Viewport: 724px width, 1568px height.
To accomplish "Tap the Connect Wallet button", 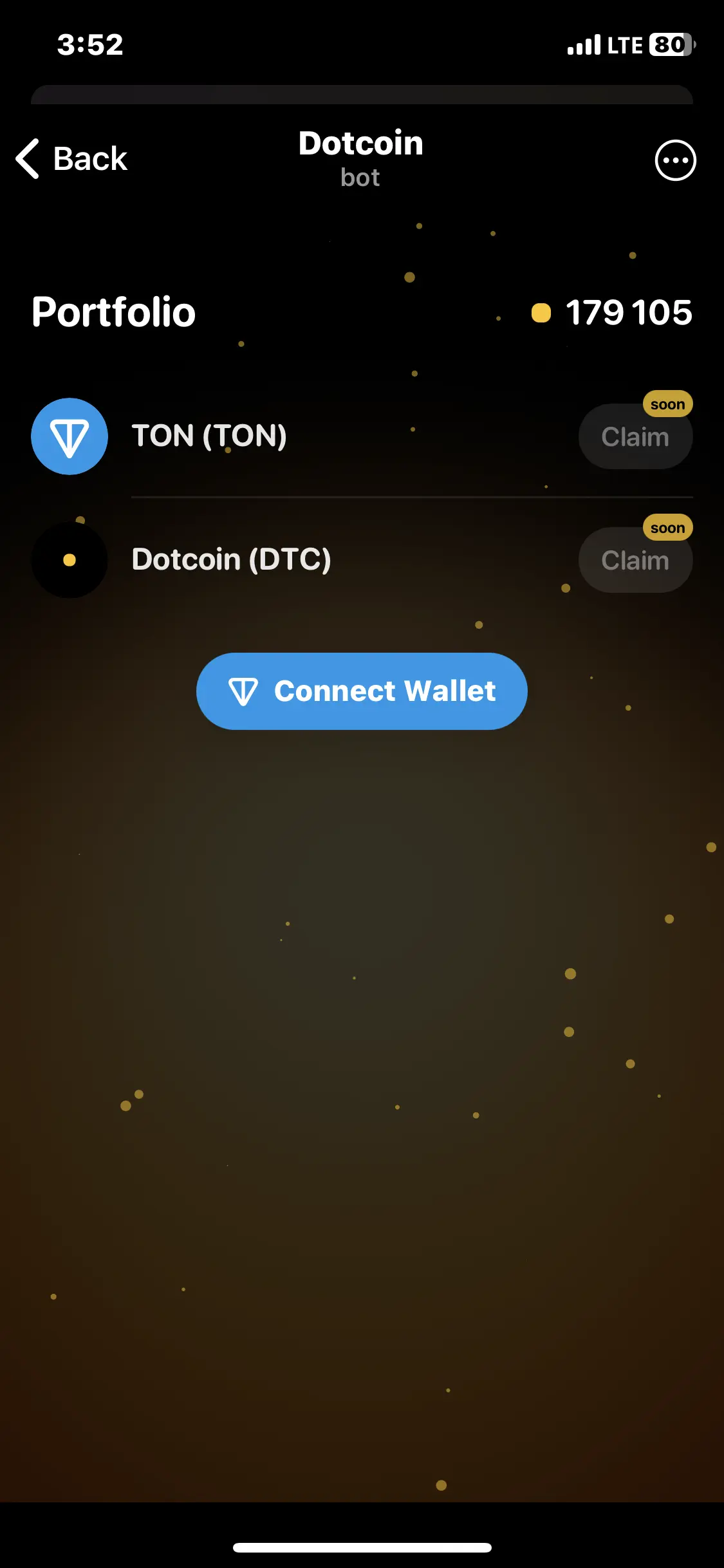I will click(x=362, y=691).
